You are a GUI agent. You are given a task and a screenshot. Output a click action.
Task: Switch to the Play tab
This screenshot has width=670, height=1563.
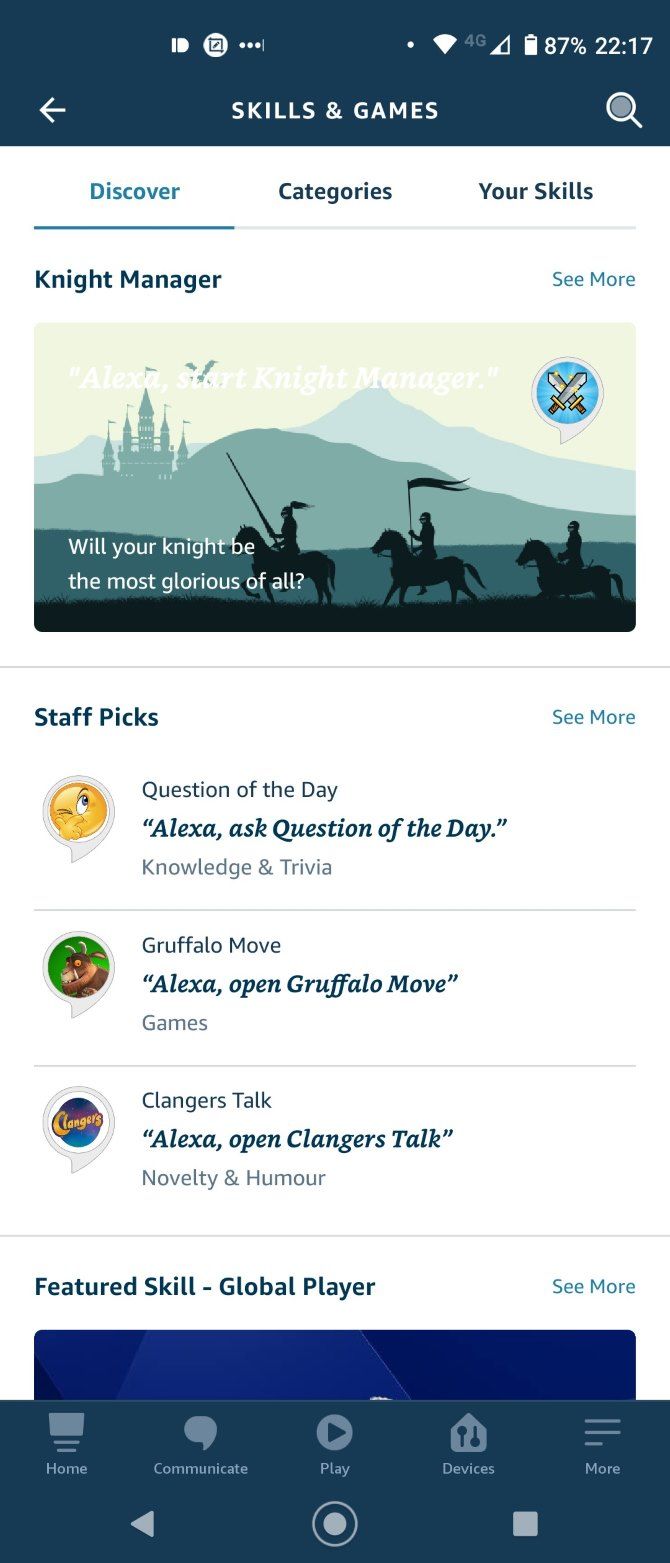(x=334, y=1445)
